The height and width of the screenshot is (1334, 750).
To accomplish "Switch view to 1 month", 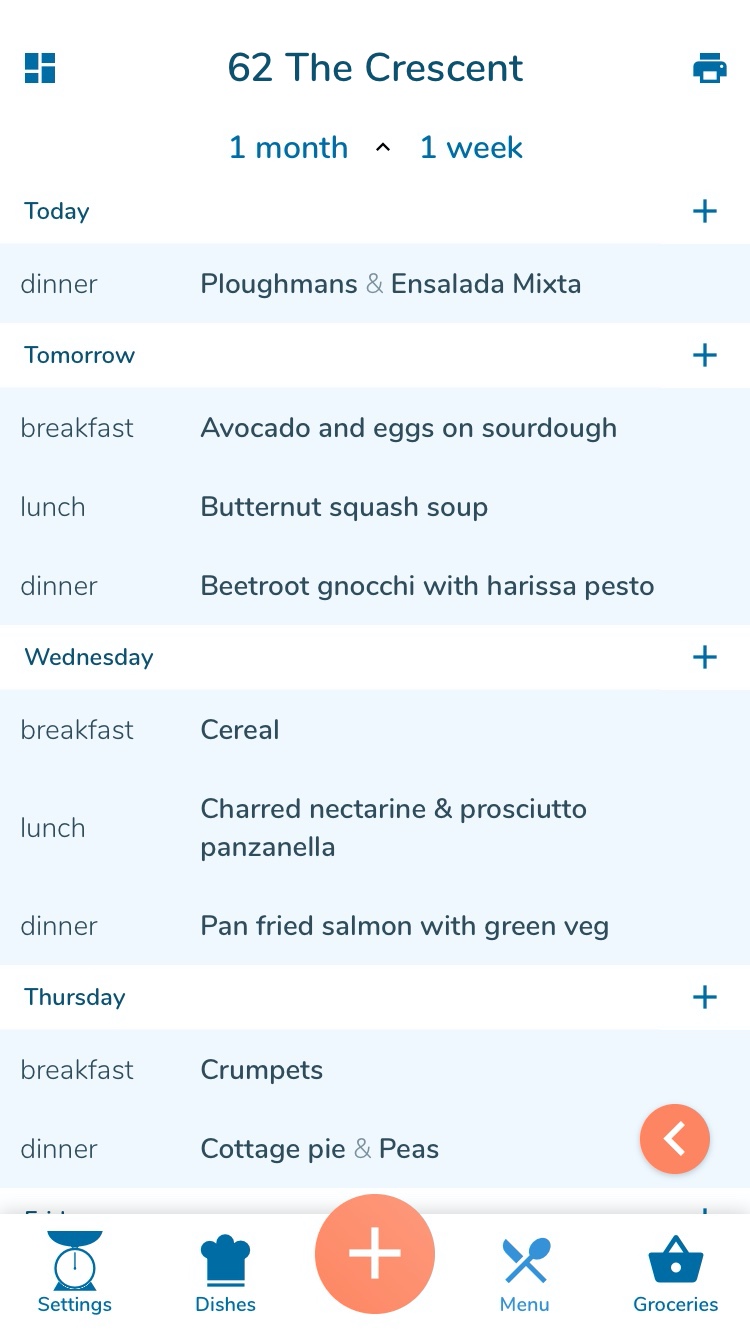I will 288,147.
